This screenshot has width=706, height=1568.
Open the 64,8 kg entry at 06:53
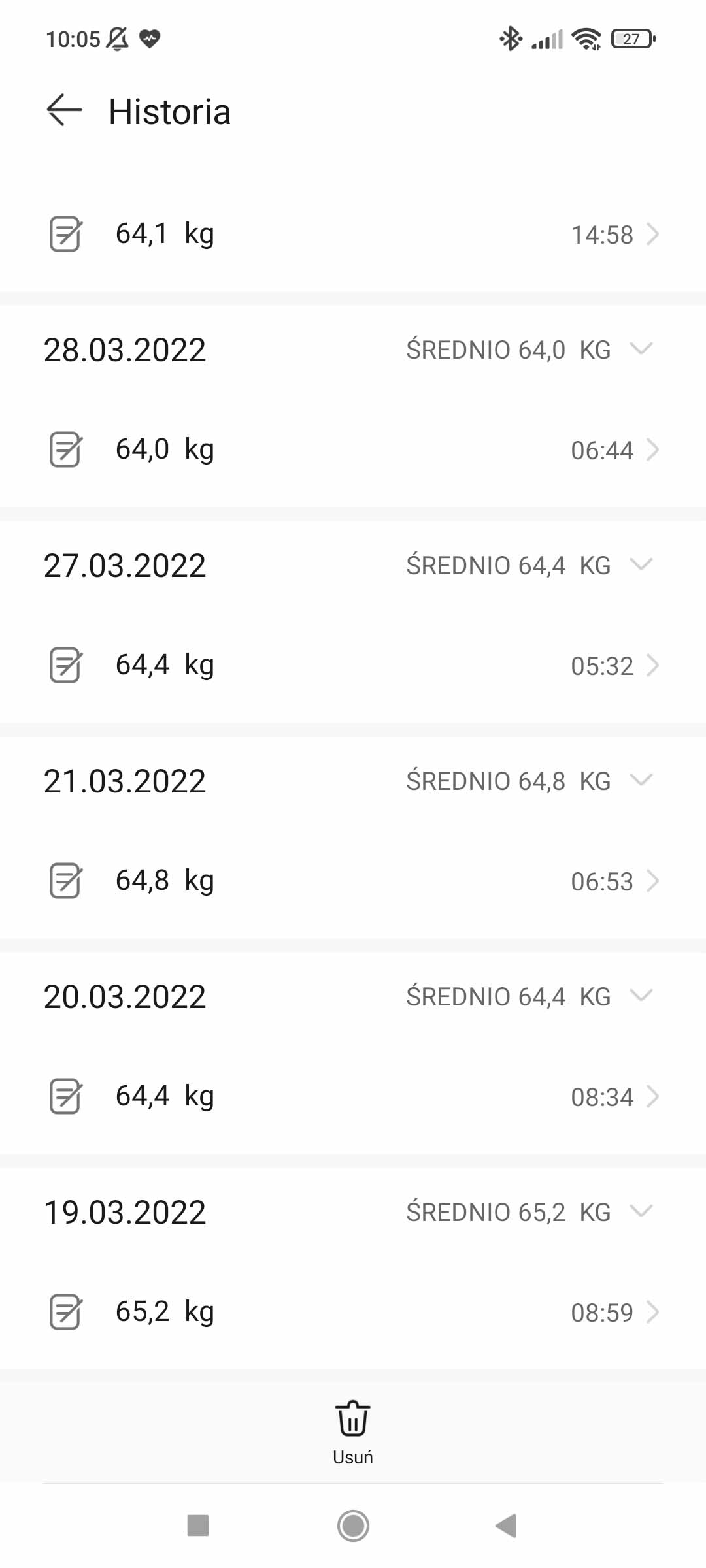(x=353, y=881)
